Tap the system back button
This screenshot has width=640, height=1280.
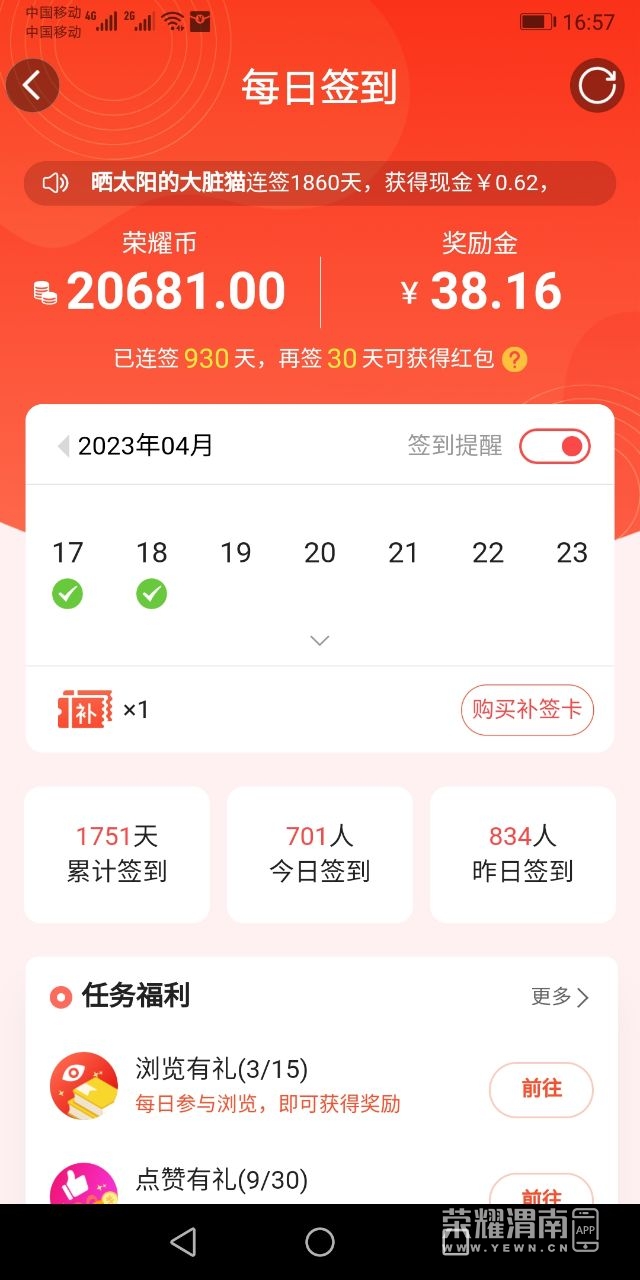[x=183, y=1242]
